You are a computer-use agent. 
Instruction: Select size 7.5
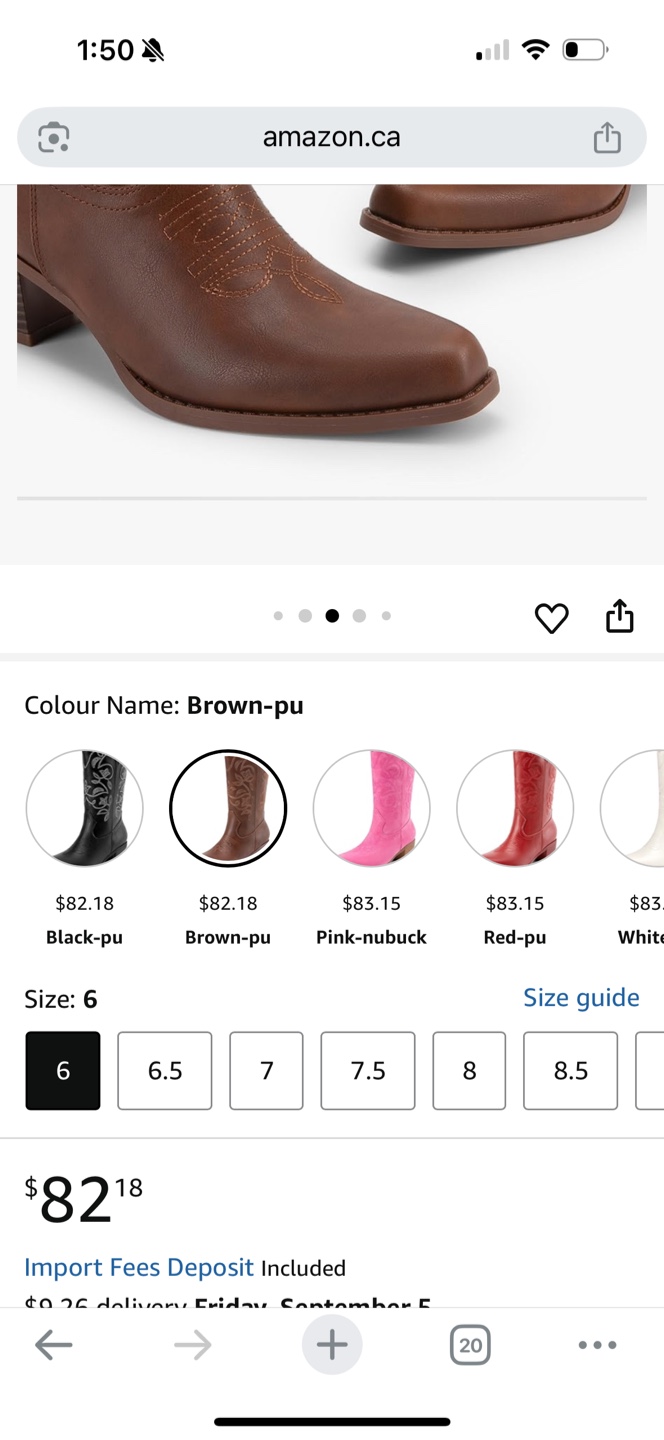[x=368, y=1071]
